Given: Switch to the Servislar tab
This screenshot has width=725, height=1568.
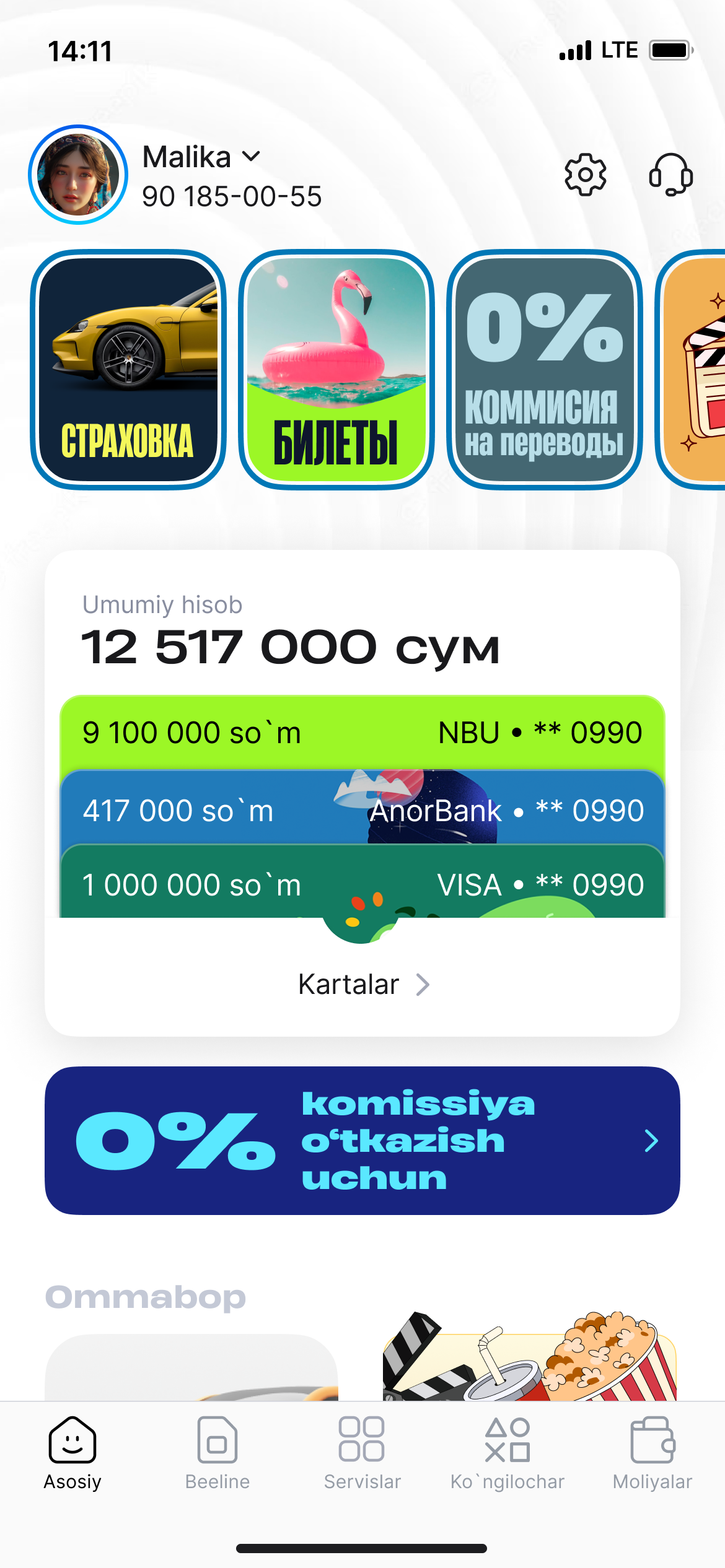Looking at the screenshot, I should click(362, 1453).
